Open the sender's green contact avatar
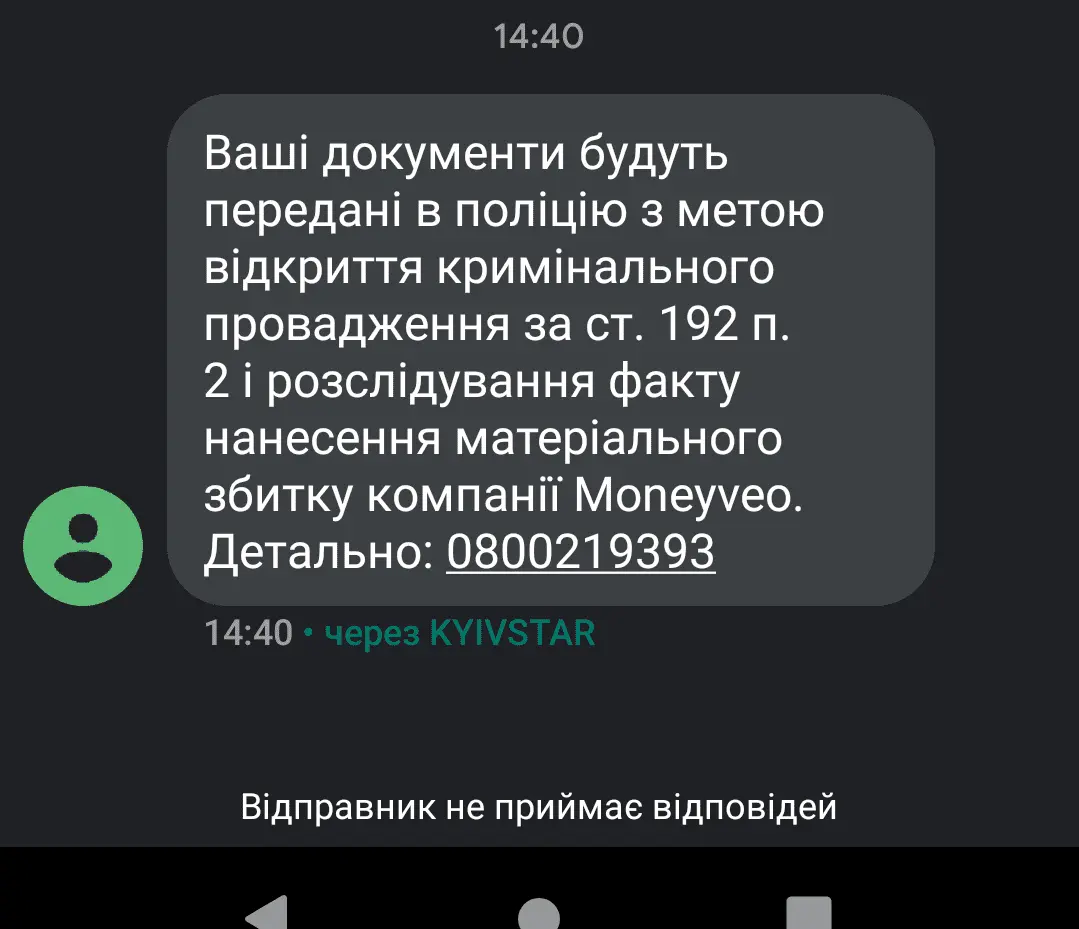Screen dimensions: 1079x929 pos(83,546)
